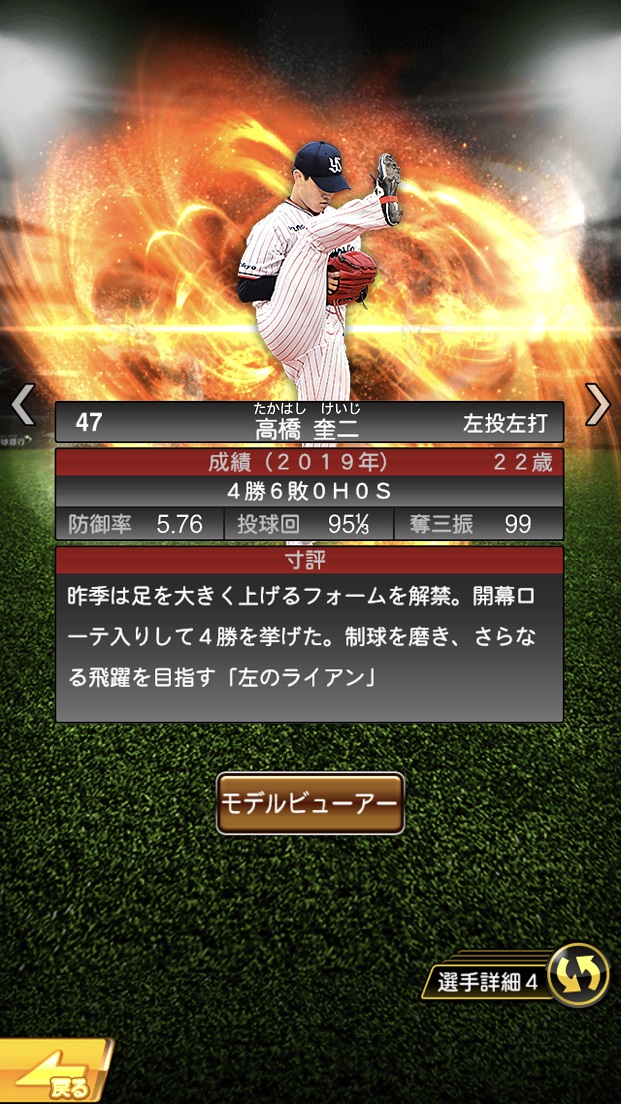Image resolution: width=621 pixels, height=1104 pixels.
Task: Open the モデルビューアー model viewer
Action: click(310, 803)
